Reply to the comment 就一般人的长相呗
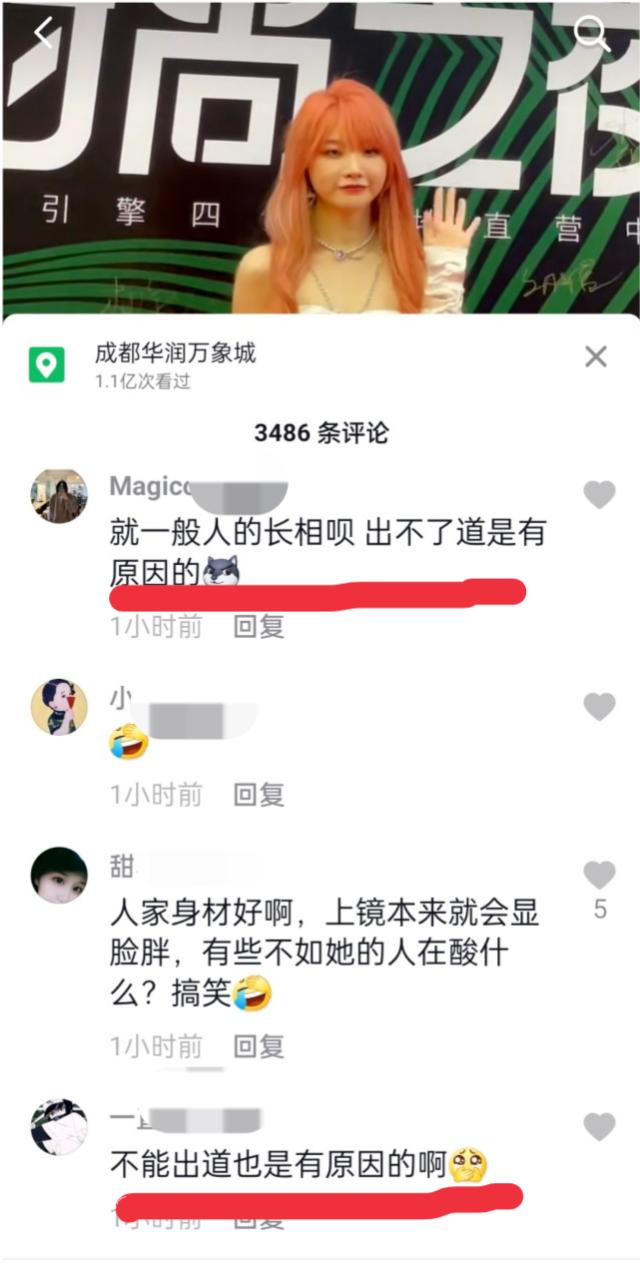This screenshot has width=640, height=1270. pyautogui.click(x=259, y=627)
